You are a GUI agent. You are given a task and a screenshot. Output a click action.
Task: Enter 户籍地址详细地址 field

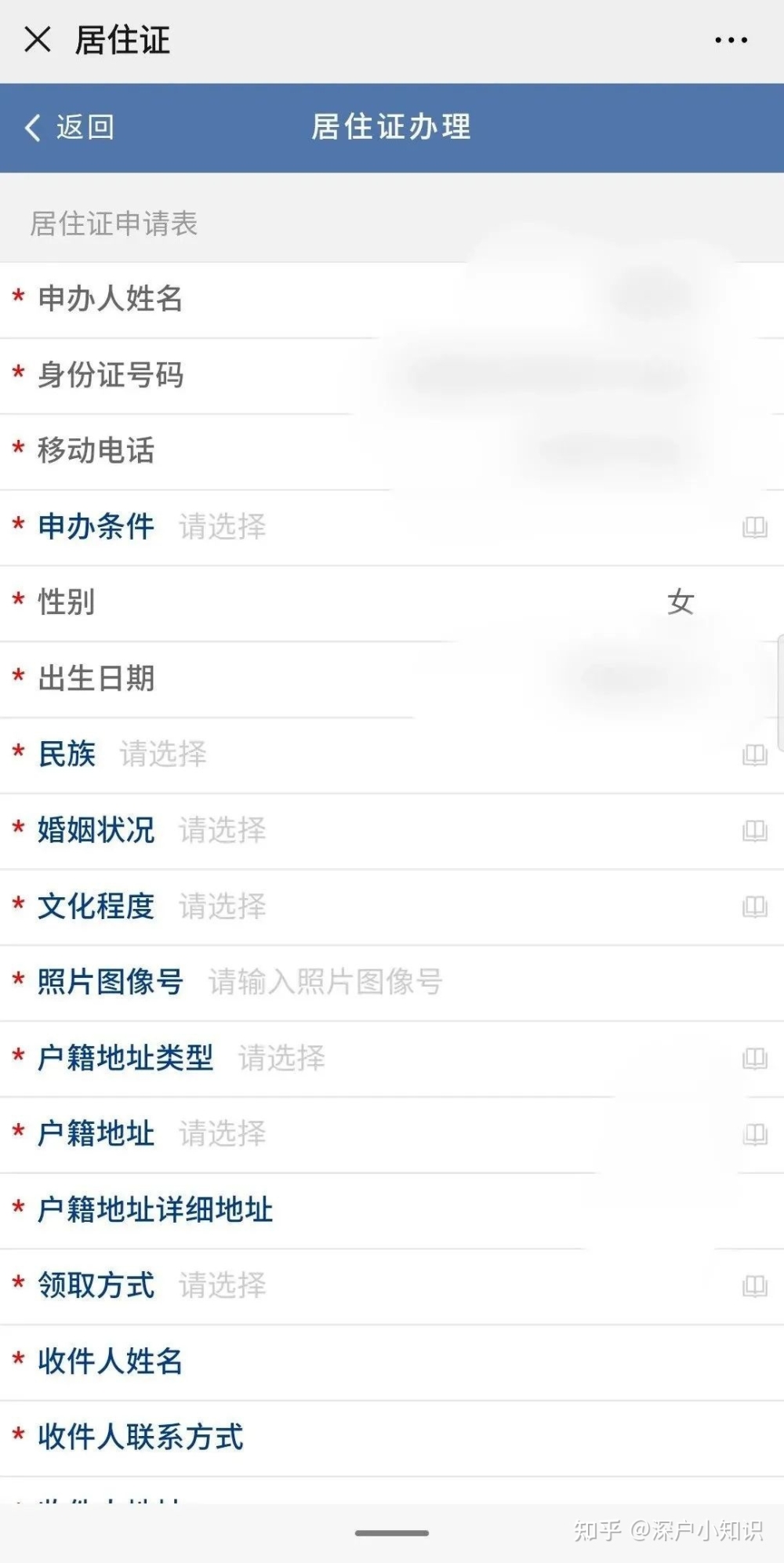392,1210
